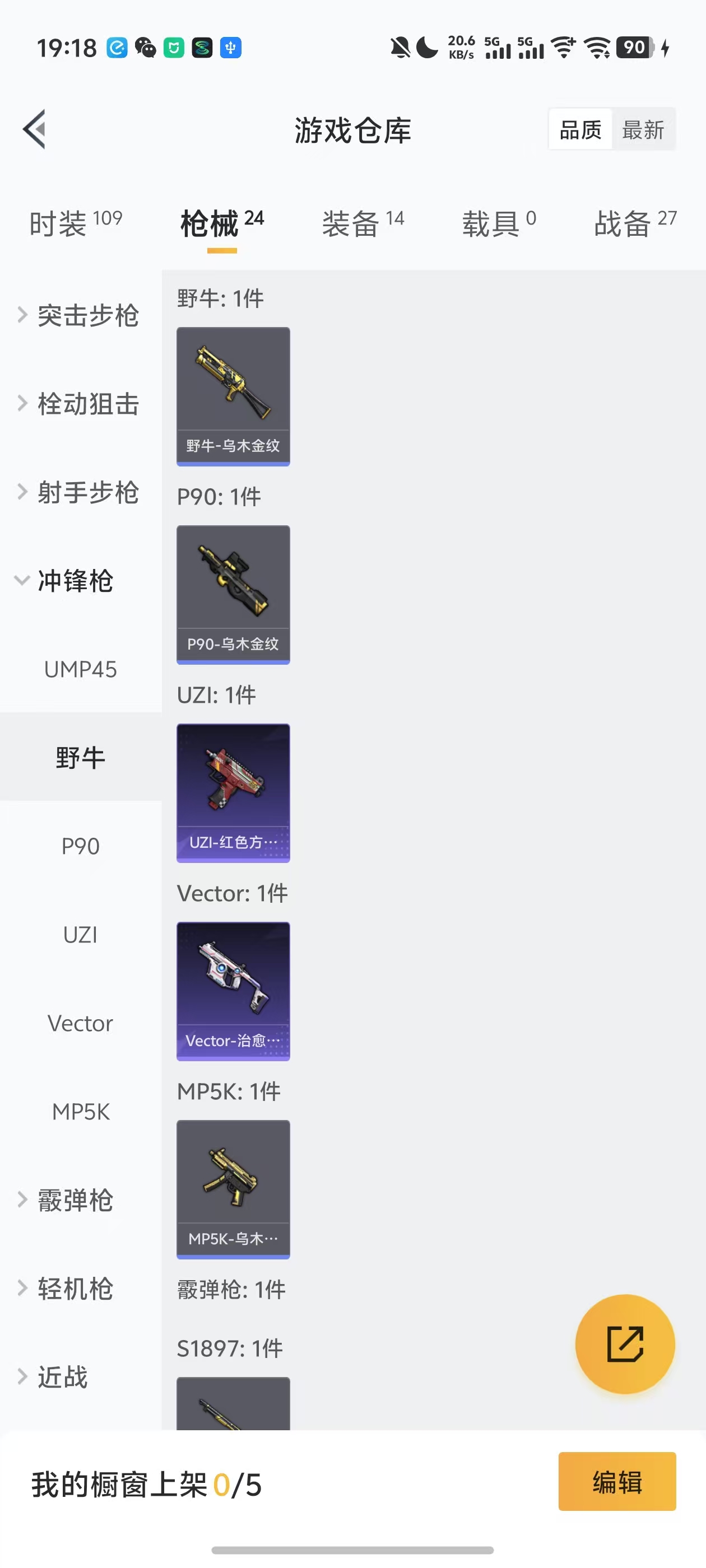Select 品质 sorting option
The image size is (706, 1568).
[580, 130]
